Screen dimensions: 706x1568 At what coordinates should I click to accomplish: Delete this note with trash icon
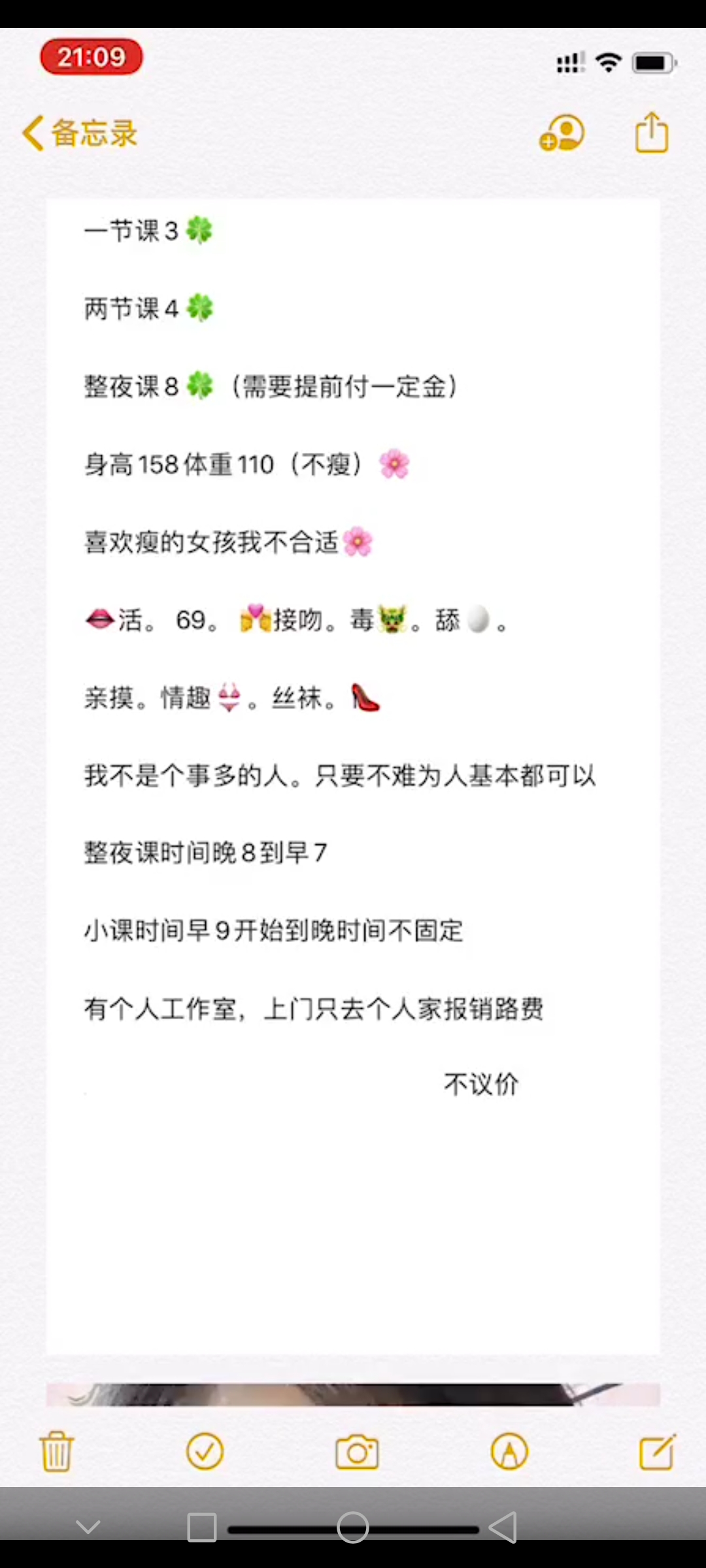pos(57,1452)
